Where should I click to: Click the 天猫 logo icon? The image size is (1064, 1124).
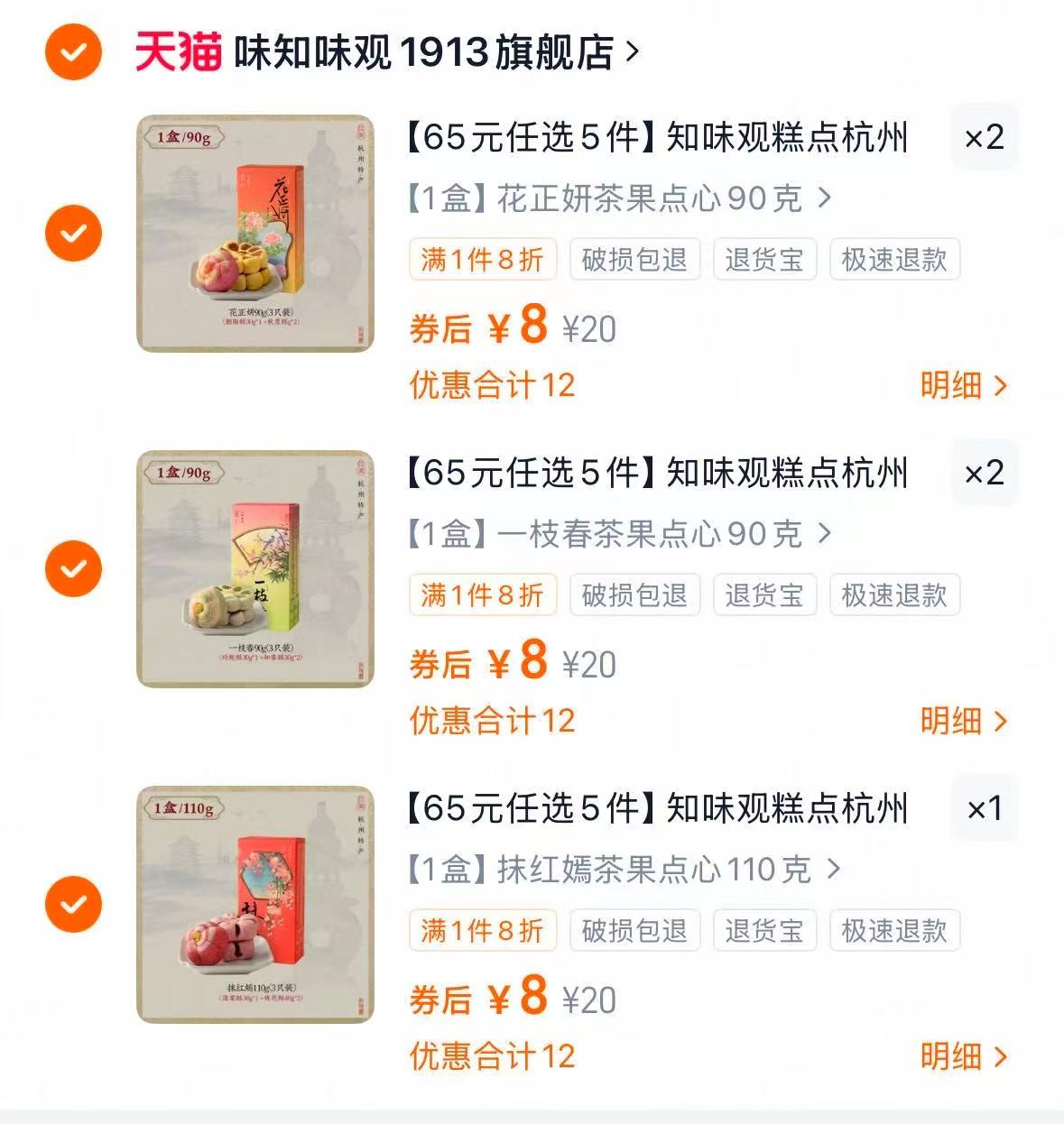tap(177, 53)
